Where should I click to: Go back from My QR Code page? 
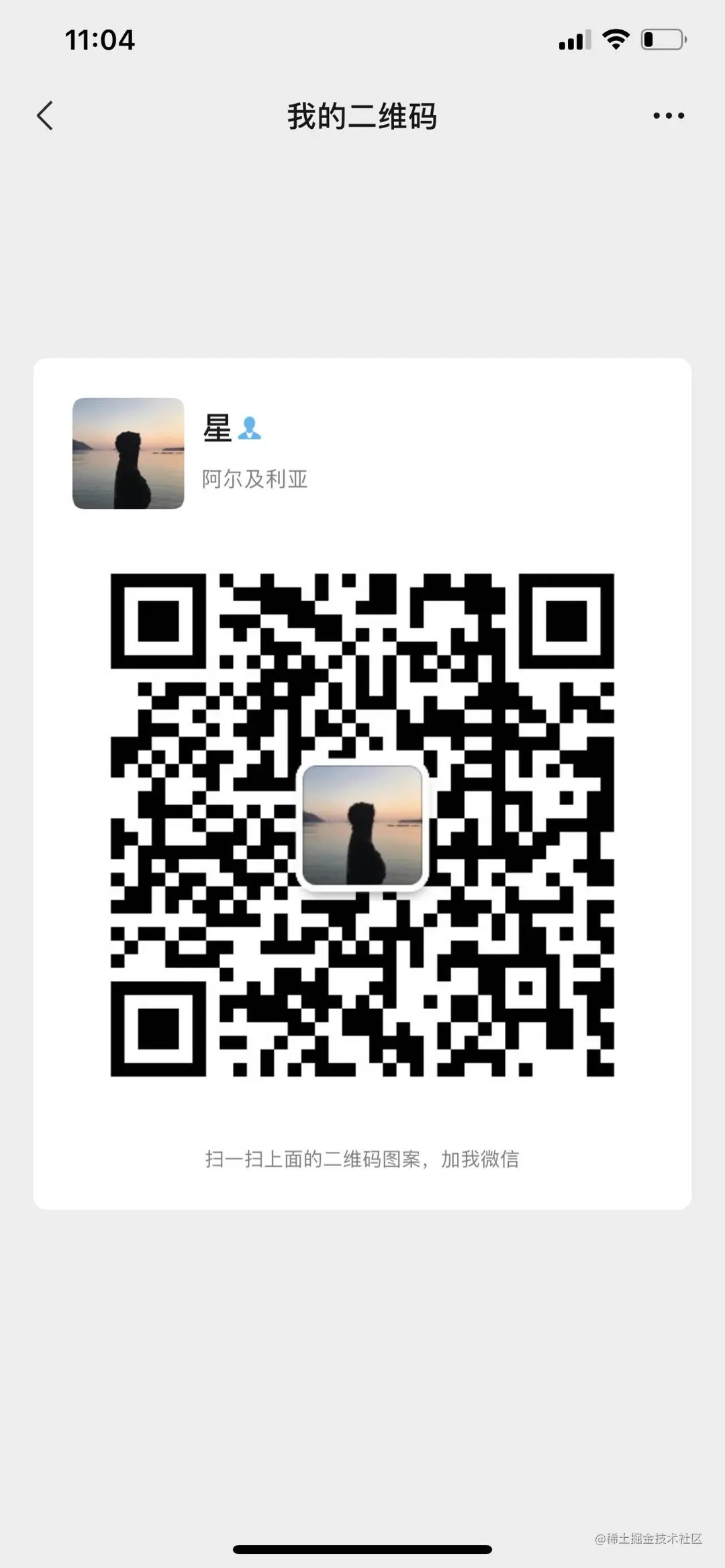coord(45,116)
